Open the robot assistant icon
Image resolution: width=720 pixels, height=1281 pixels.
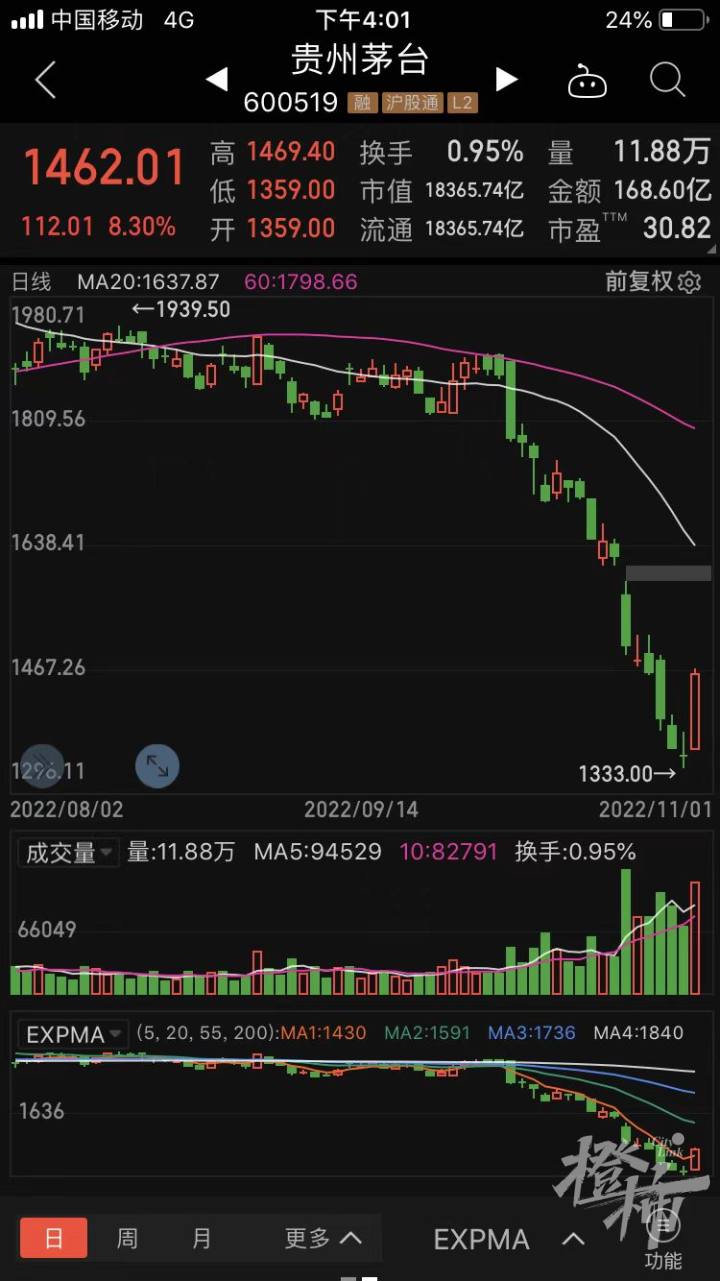click(587, 81)
